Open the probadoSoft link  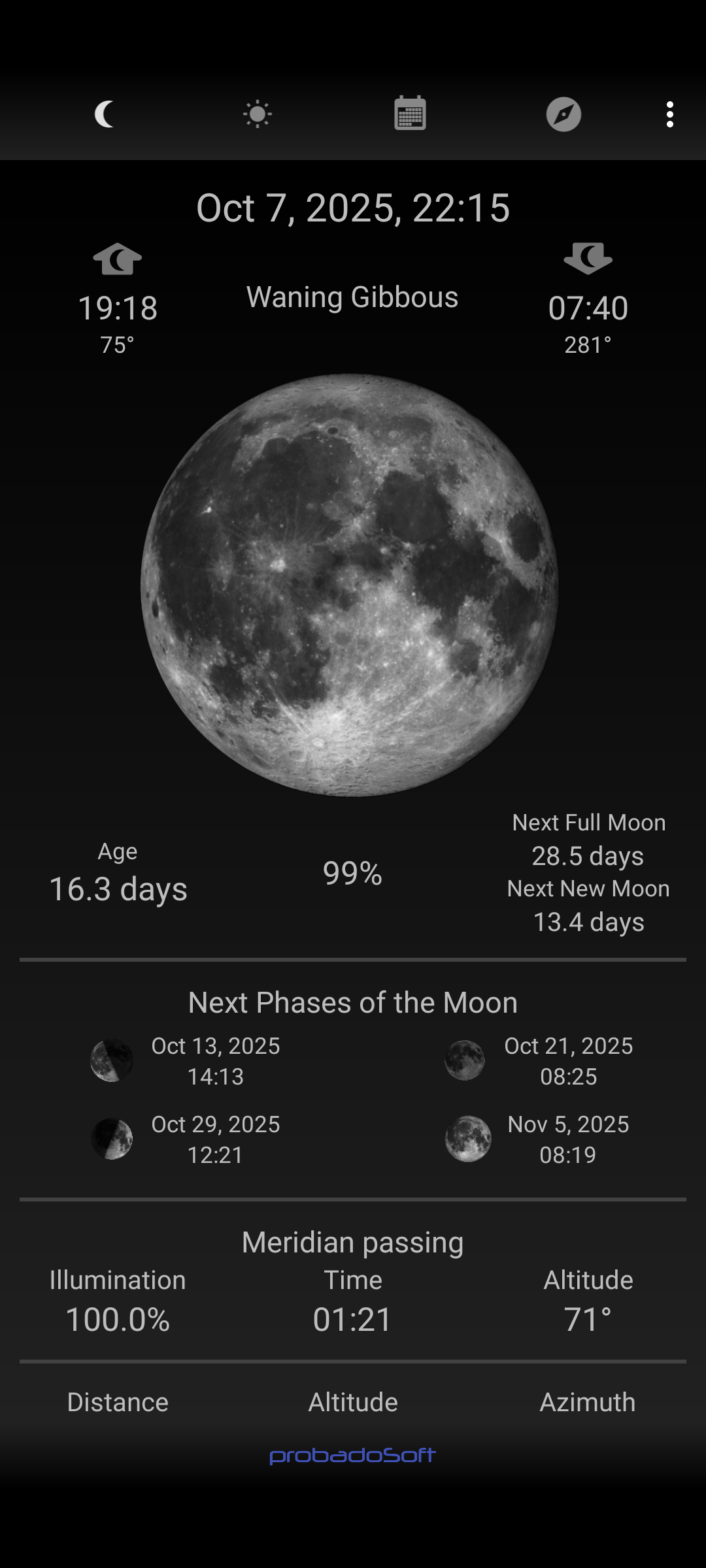353,1456
